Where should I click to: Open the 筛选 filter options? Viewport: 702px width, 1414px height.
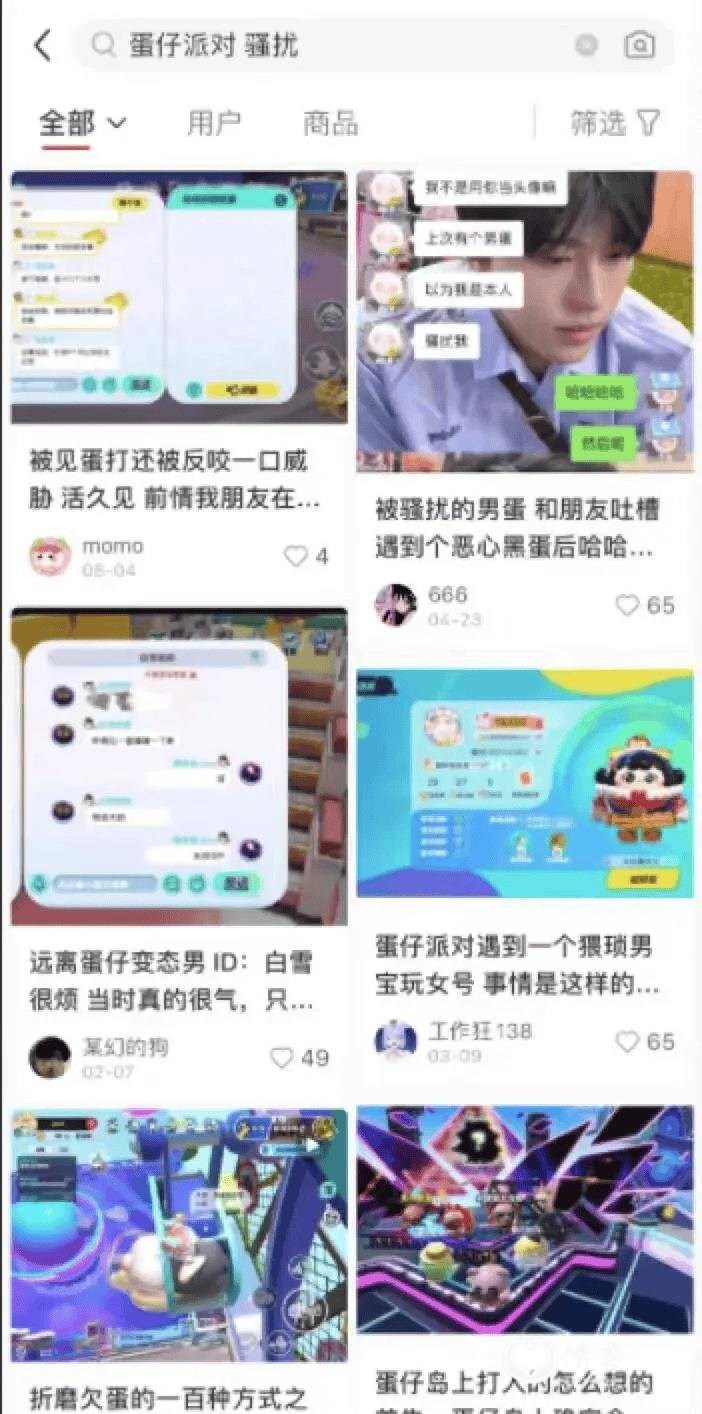click(615, 123)
